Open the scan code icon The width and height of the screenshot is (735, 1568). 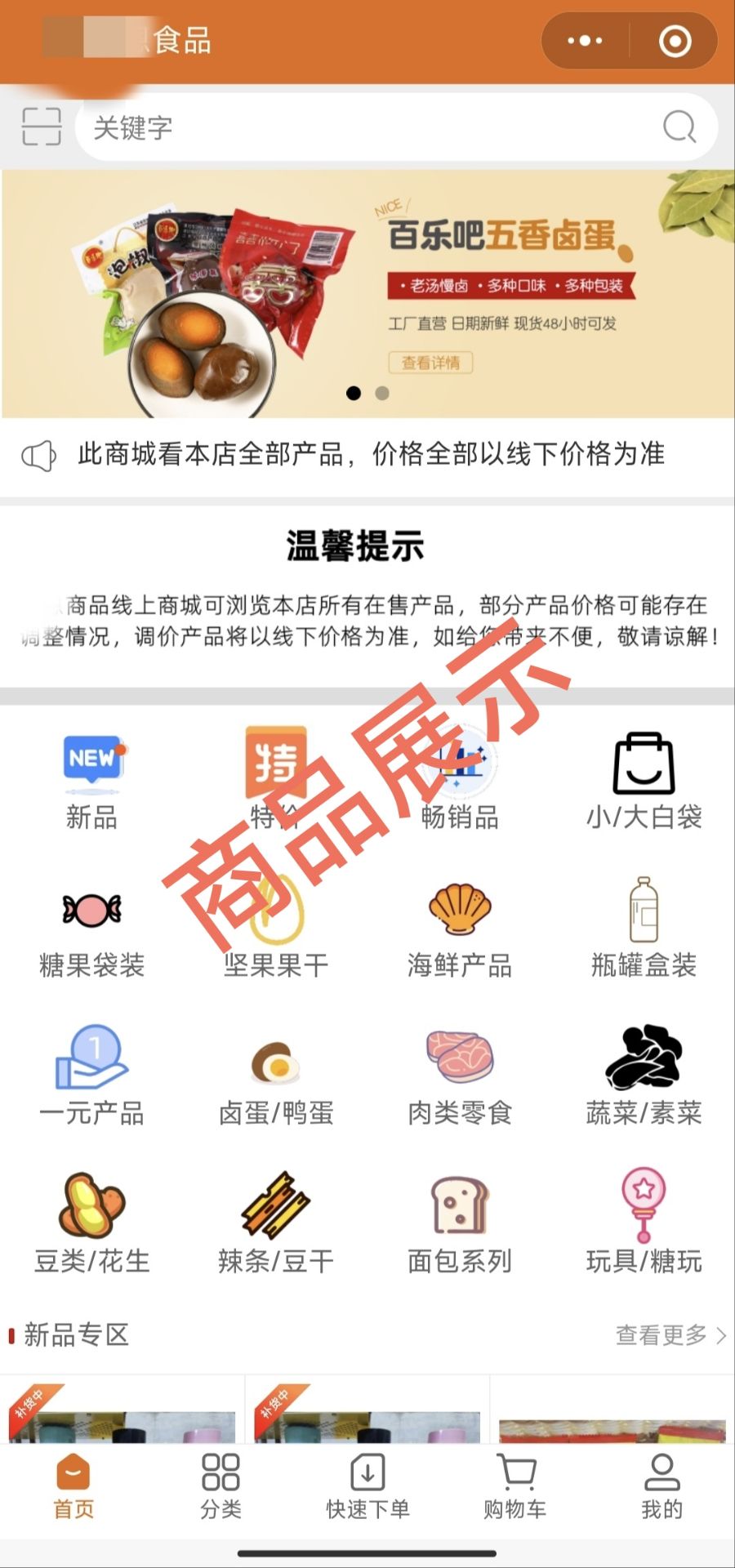coord(41,127)
